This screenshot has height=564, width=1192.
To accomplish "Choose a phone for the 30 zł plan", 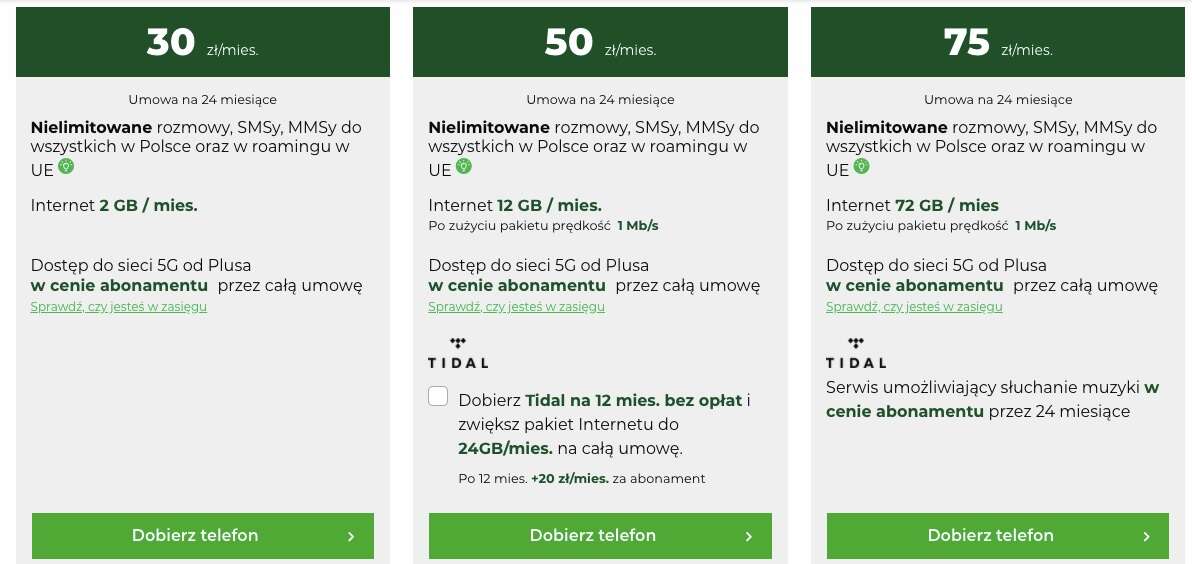I will pos(202,536).
